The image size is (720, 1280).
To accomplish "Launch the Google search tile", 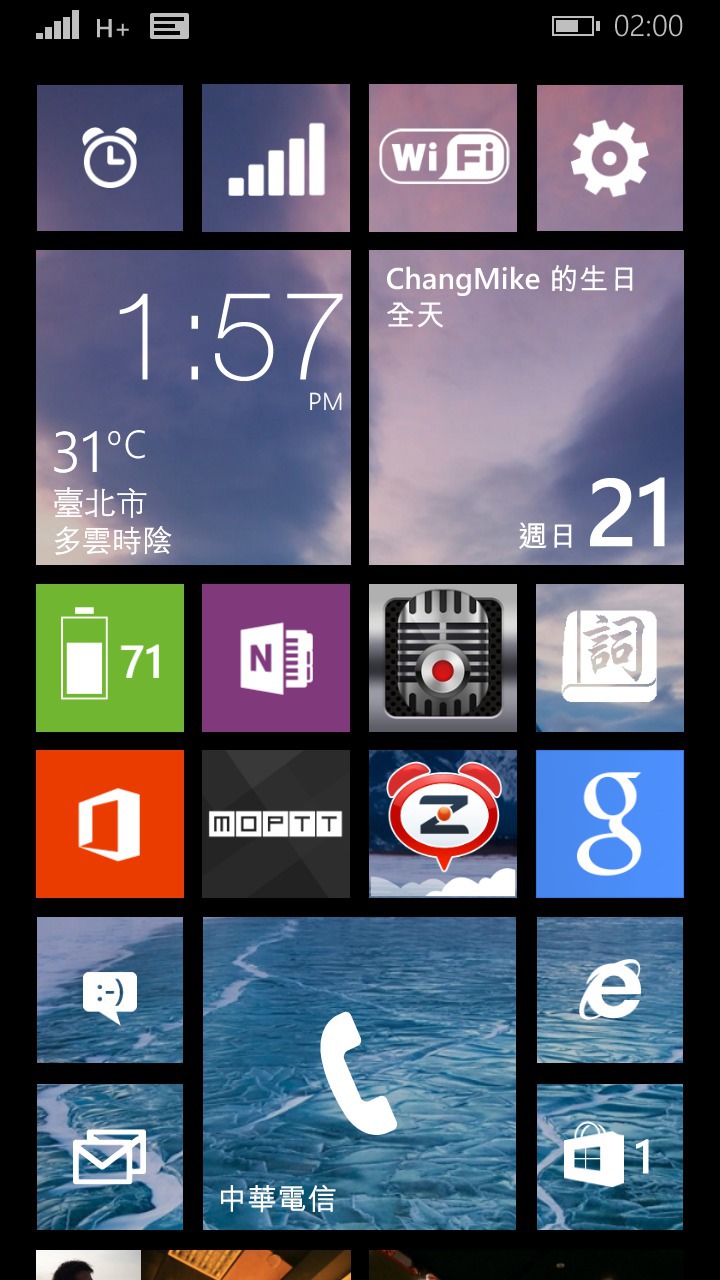I will (610, 824).
